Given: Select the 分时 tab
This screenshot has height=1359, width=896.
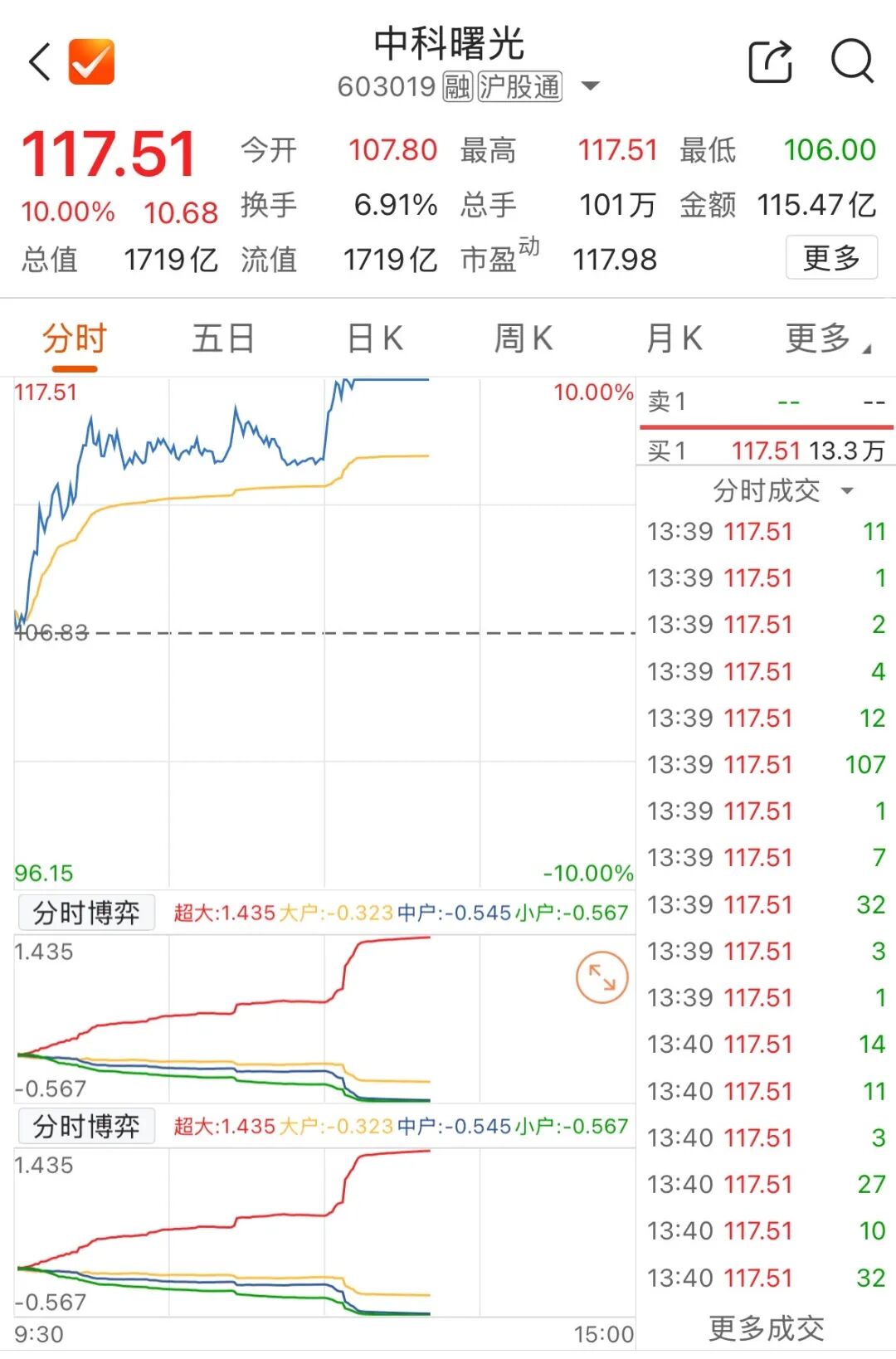Looking at the screenshot, I should 73,338.
